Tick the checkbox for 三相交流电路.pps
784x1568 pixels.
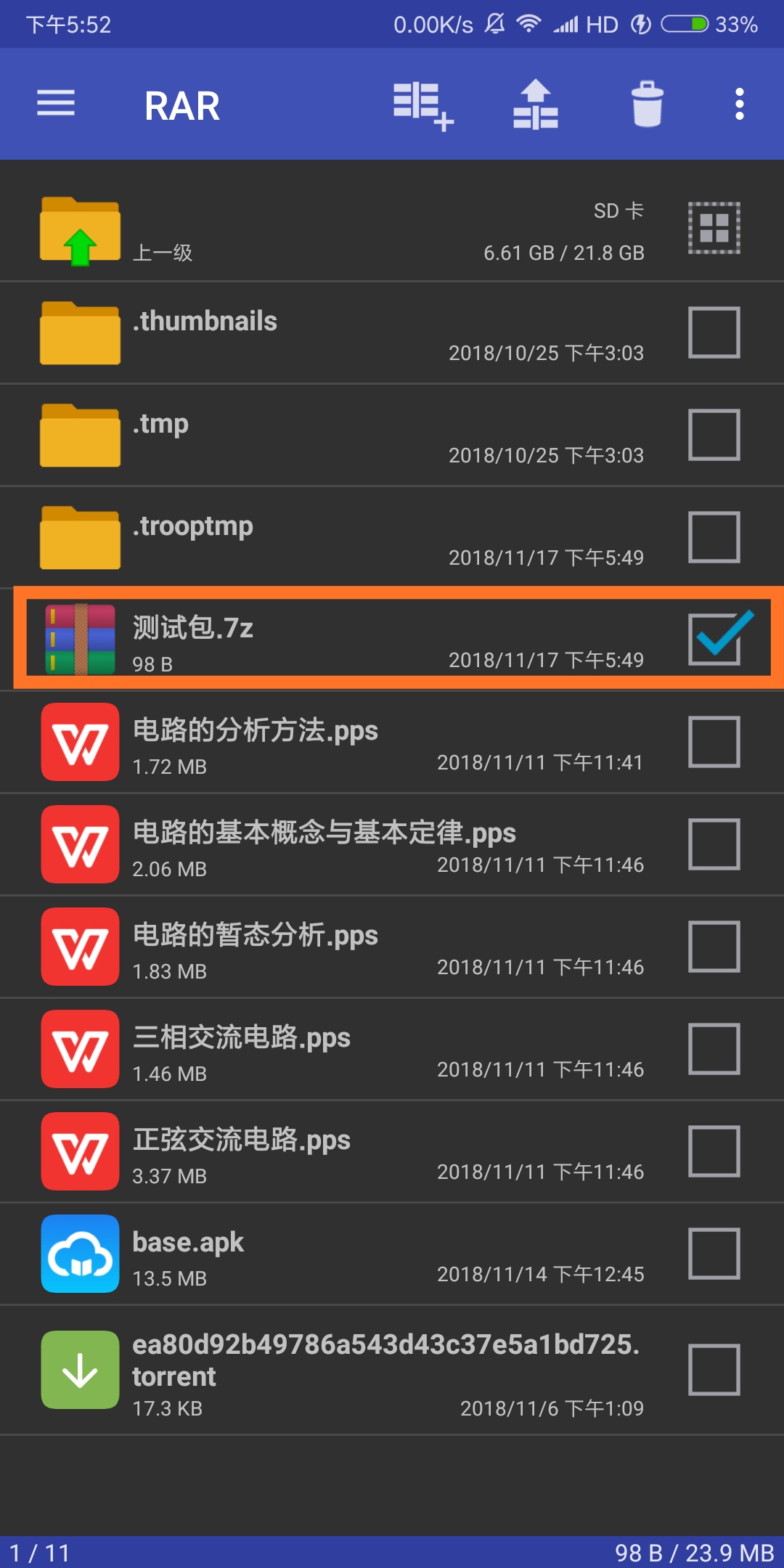point(714,1049)
